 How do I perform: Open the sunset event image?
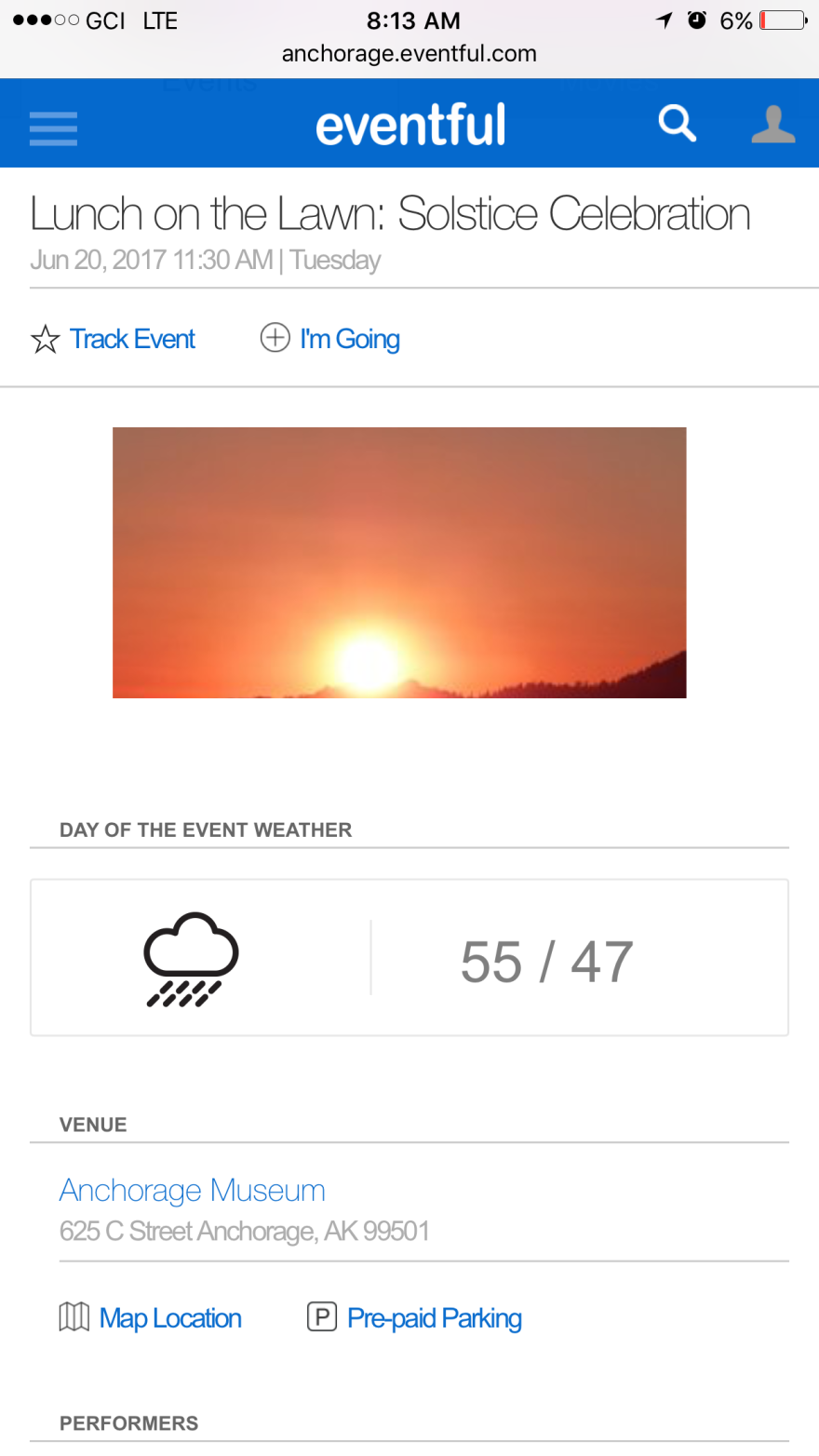[x=399, y=562]
